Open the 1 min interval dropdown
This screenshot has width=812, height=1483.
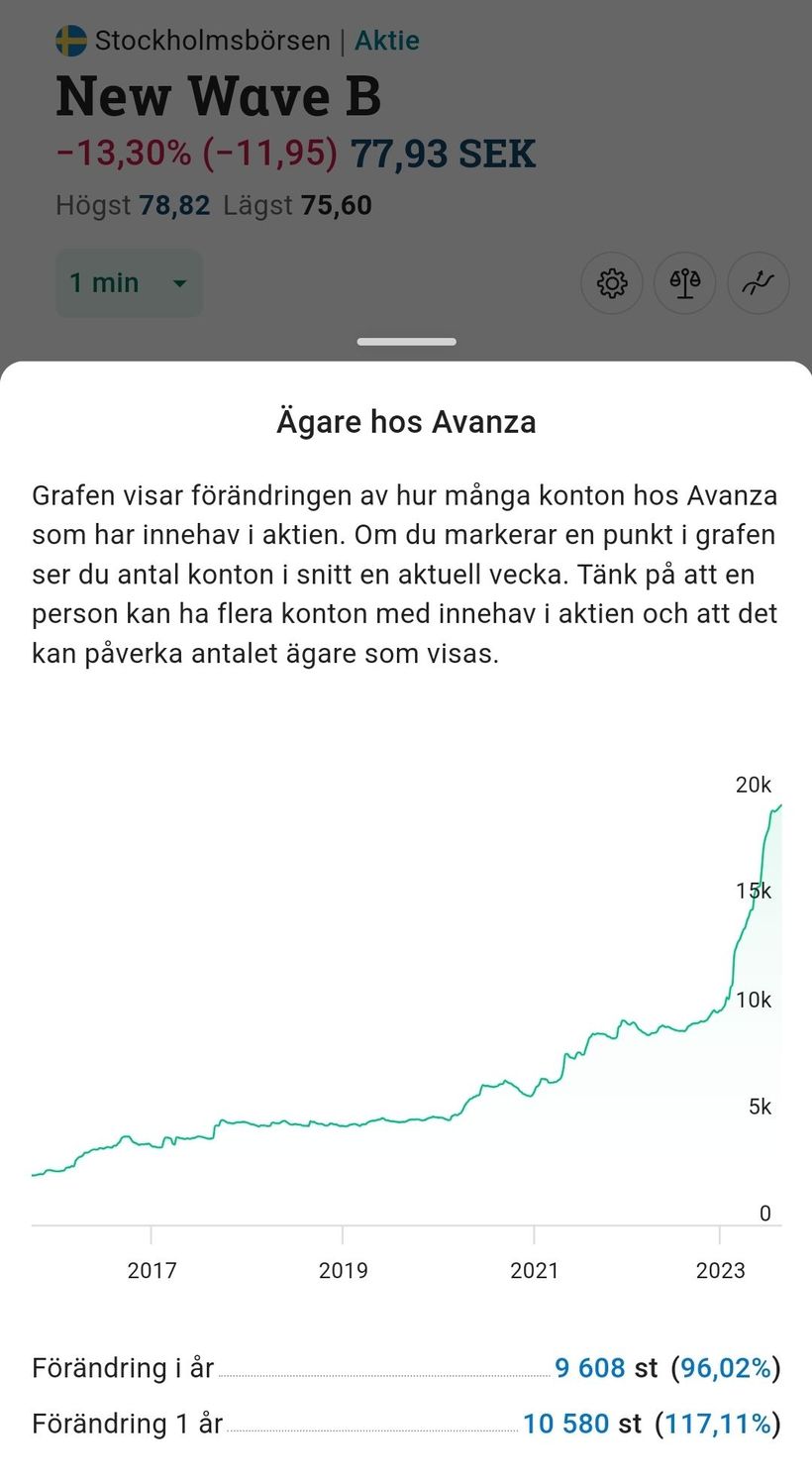click(129, 283)
